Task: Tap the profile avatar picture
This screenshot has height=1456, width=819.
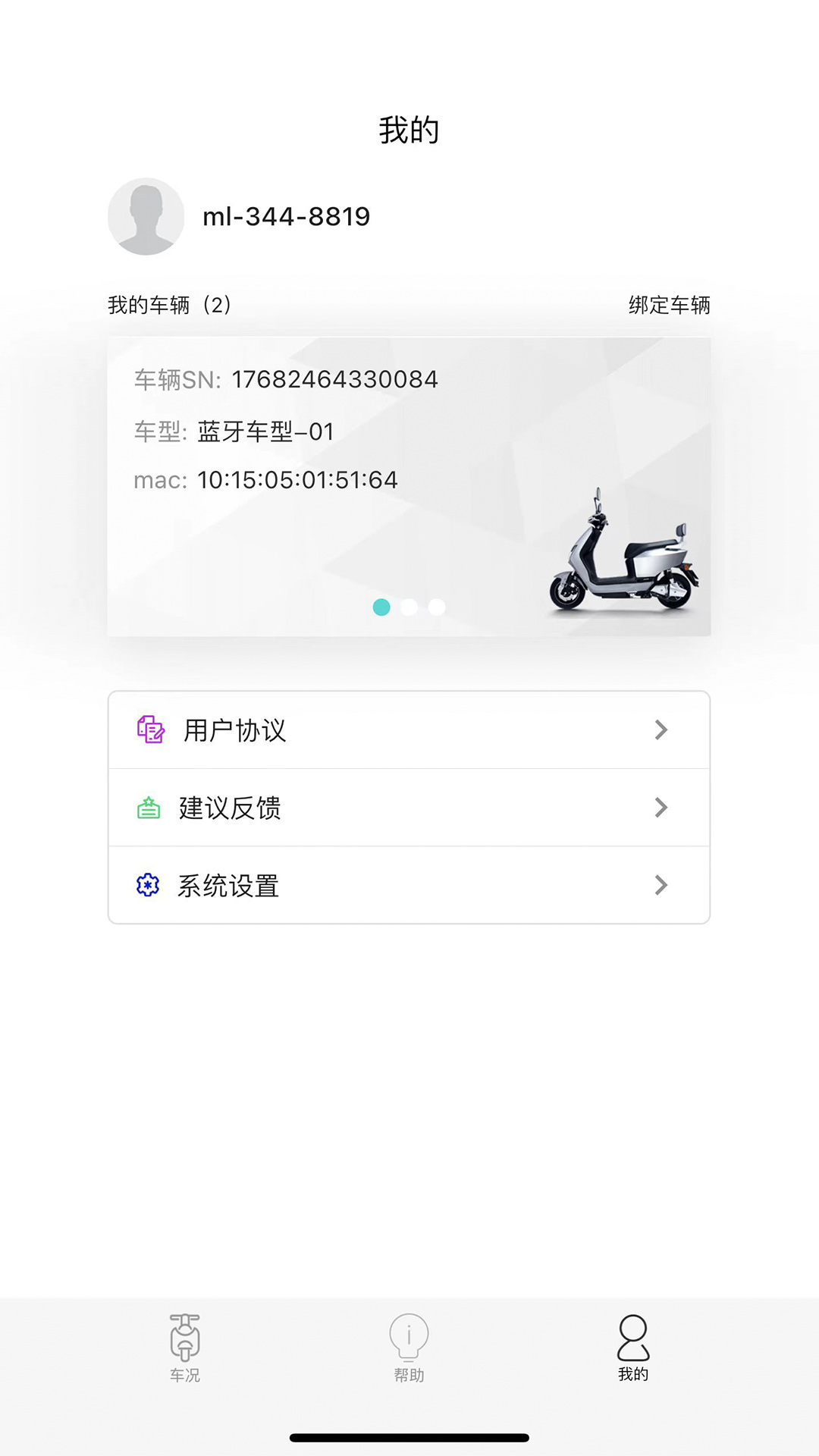Action: [x=146, y=217]
